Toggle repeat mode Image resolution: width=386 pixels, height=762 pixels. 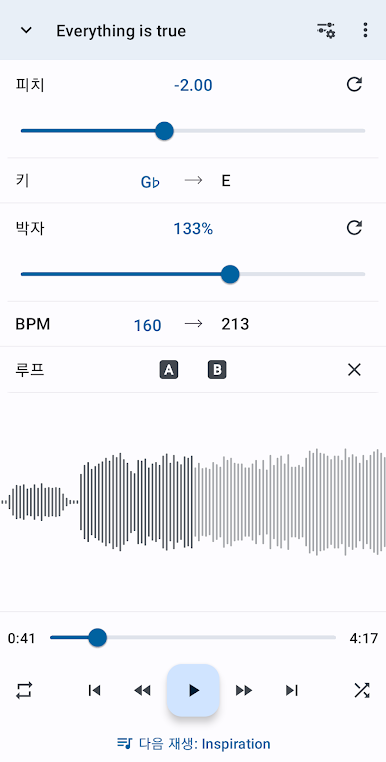pyautogui.click(x=24, y=690)
